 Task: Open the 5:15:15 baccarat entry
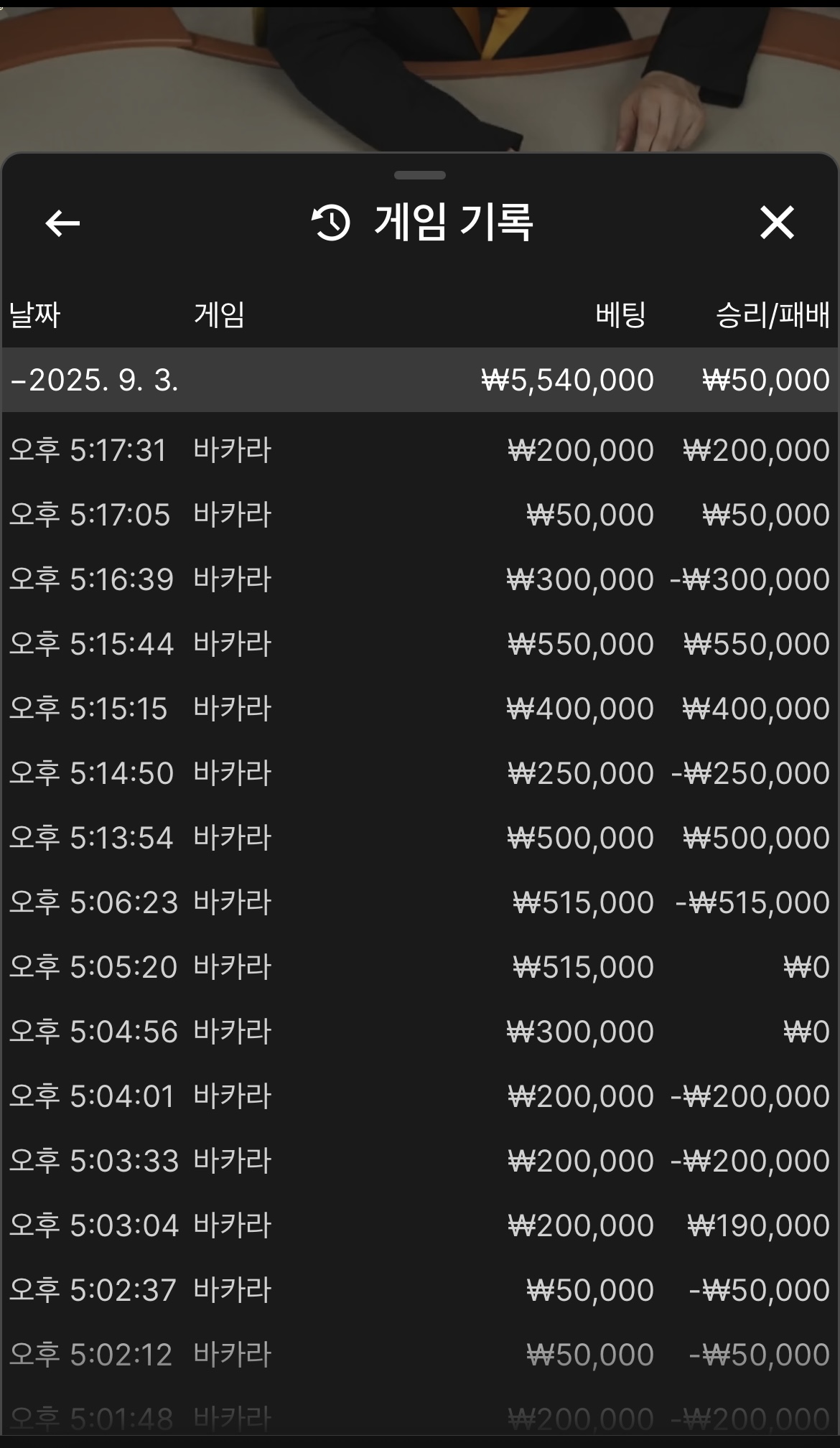click(x=420, y=709)
